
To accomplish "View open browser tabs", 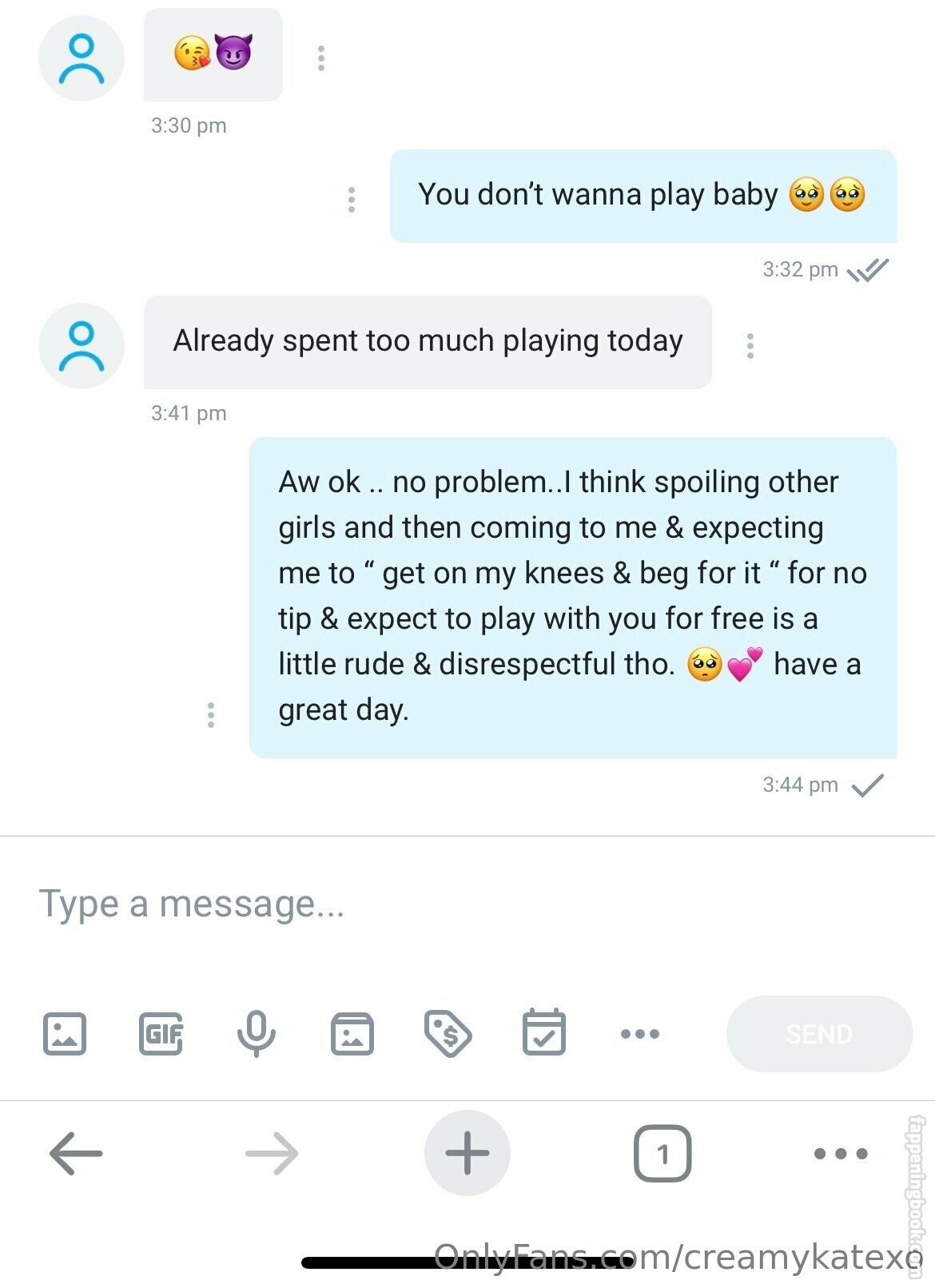I will (x=662, y=1153).
